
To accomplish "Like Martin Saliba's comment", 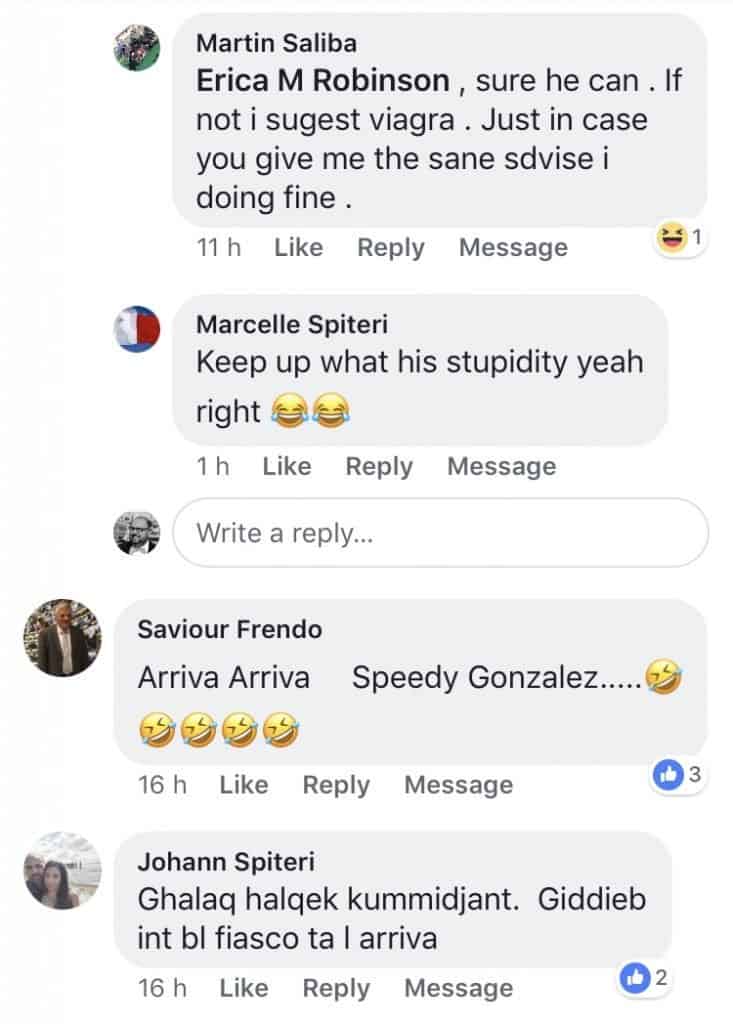I will [x=298, y=248].
